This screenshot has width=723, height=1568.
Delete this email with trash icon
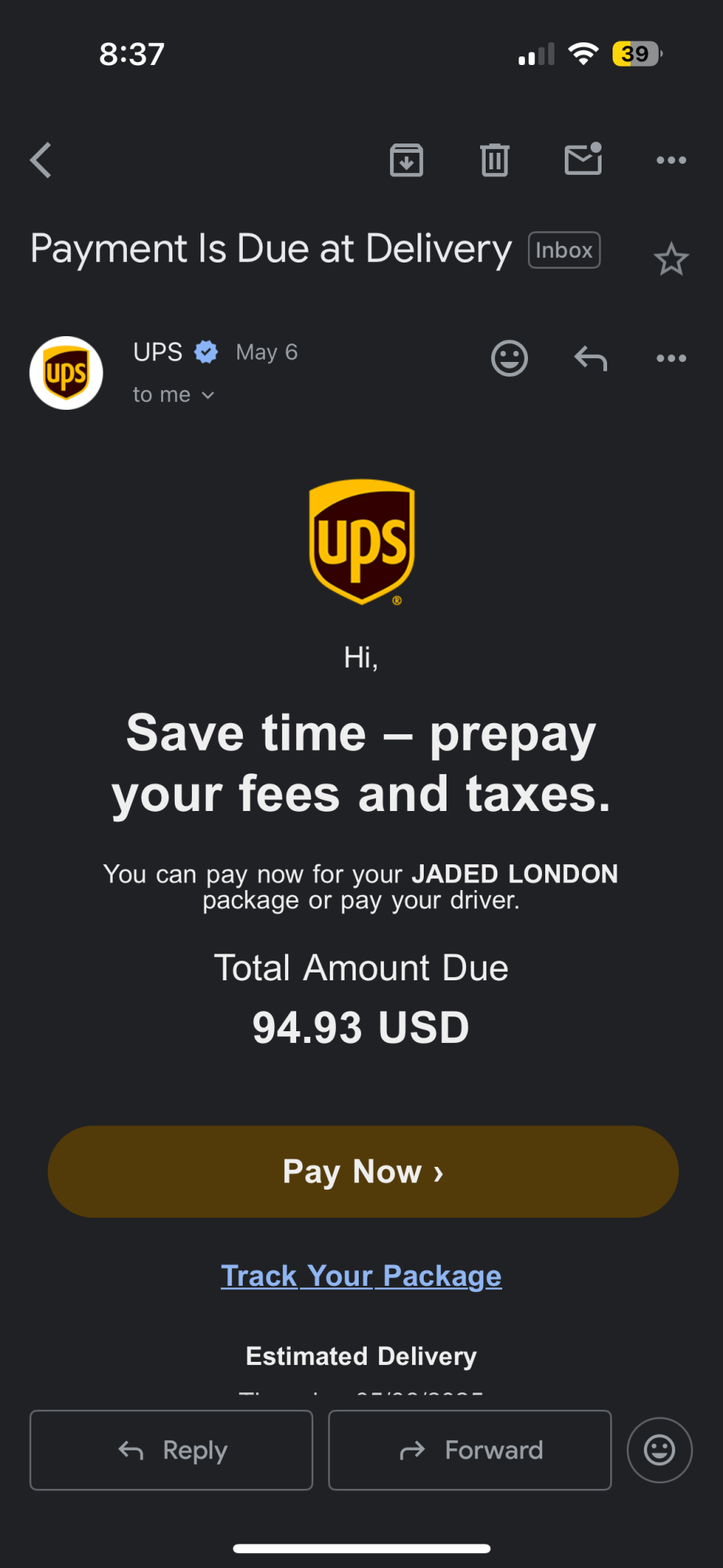(494, 161)
